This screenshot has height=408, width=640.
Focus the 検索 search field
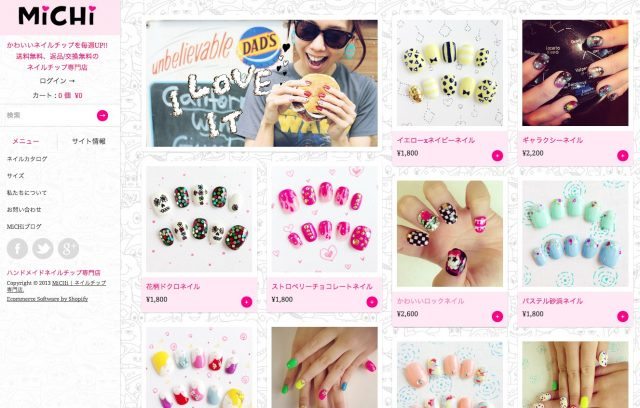(48, 116)
